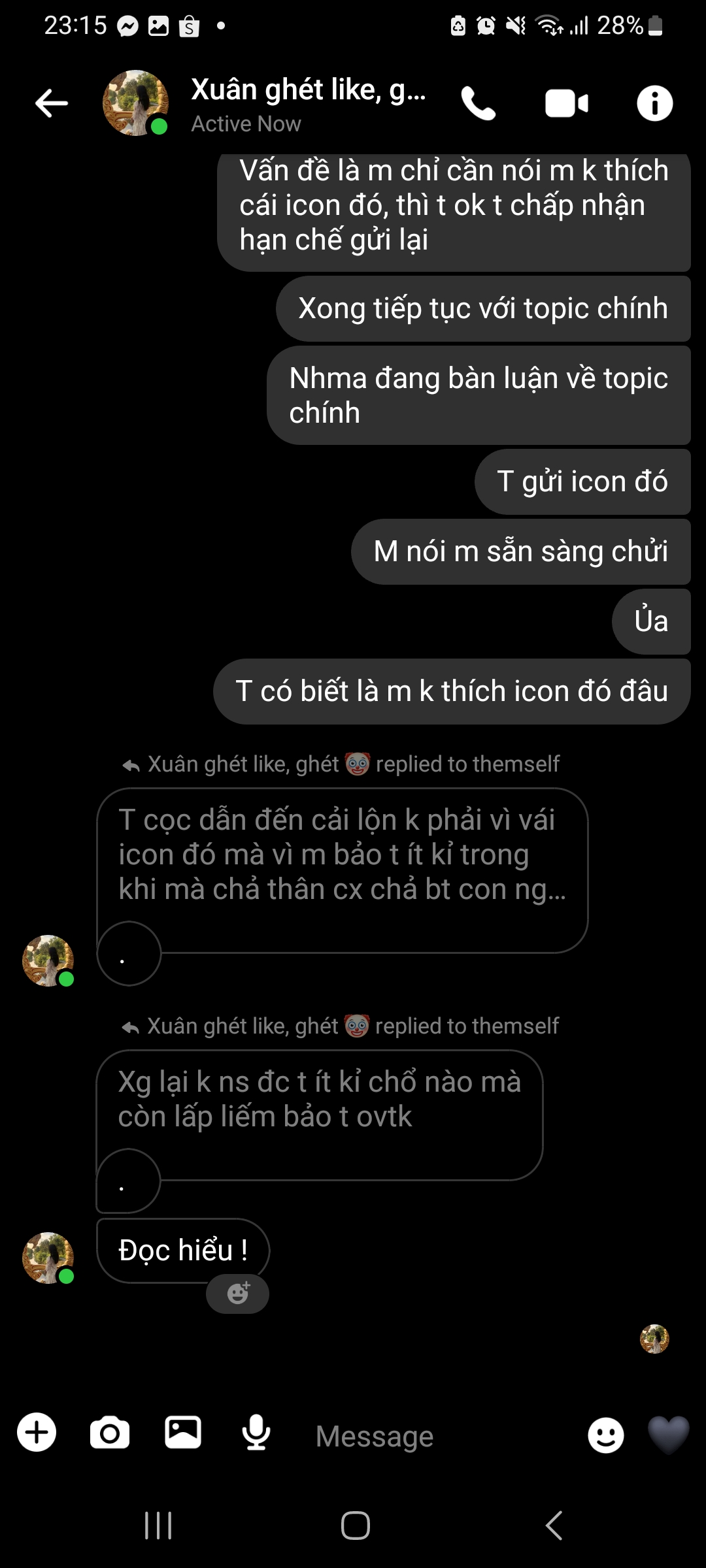Jump to quoted message "T cọc dẫn đến cải lộn"
This screenshot has height=1568, width=706.
342,856
